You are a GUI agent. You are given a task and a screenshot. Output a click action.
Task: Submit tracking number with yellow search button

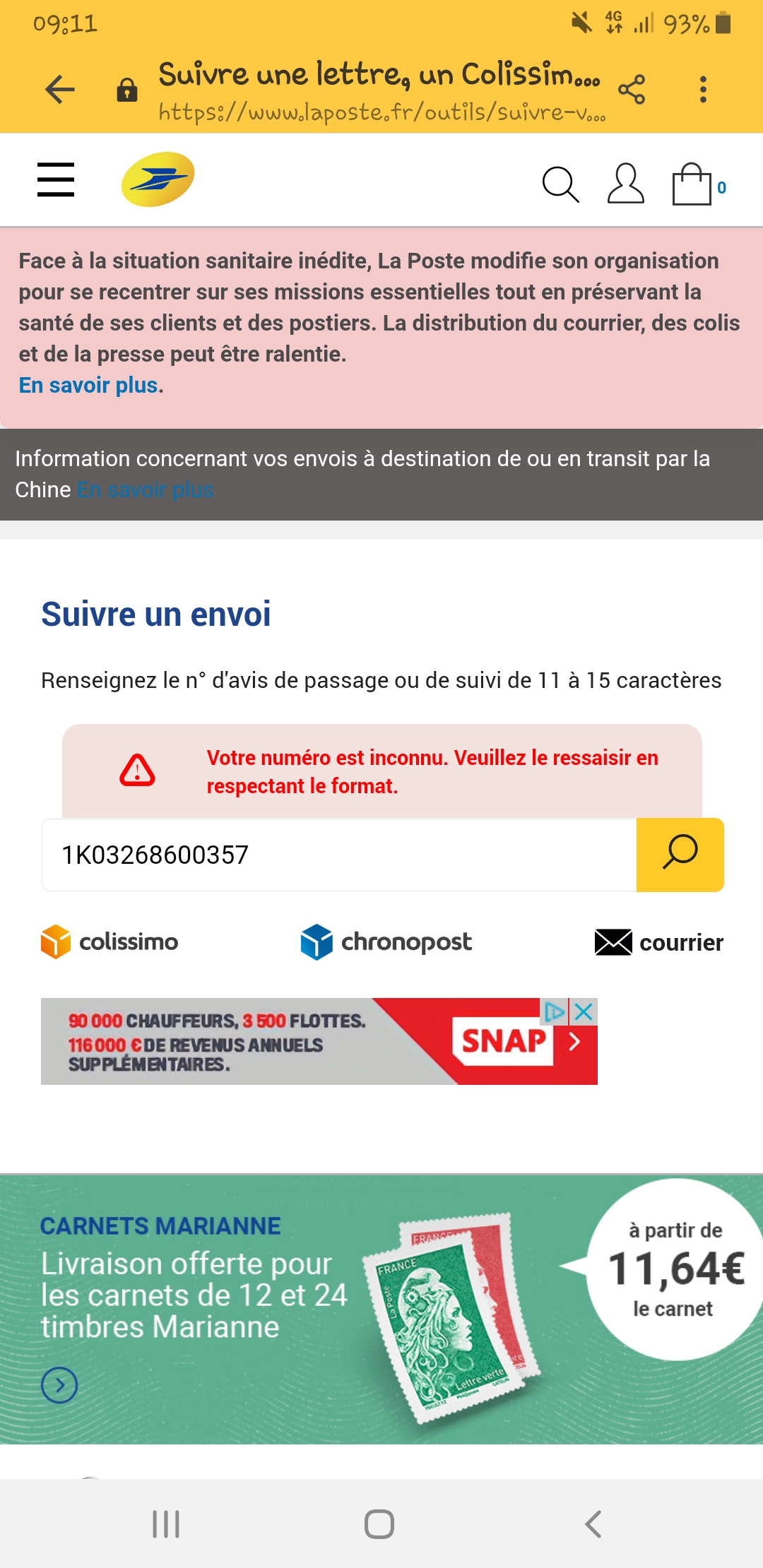click(x=680, y=855)
